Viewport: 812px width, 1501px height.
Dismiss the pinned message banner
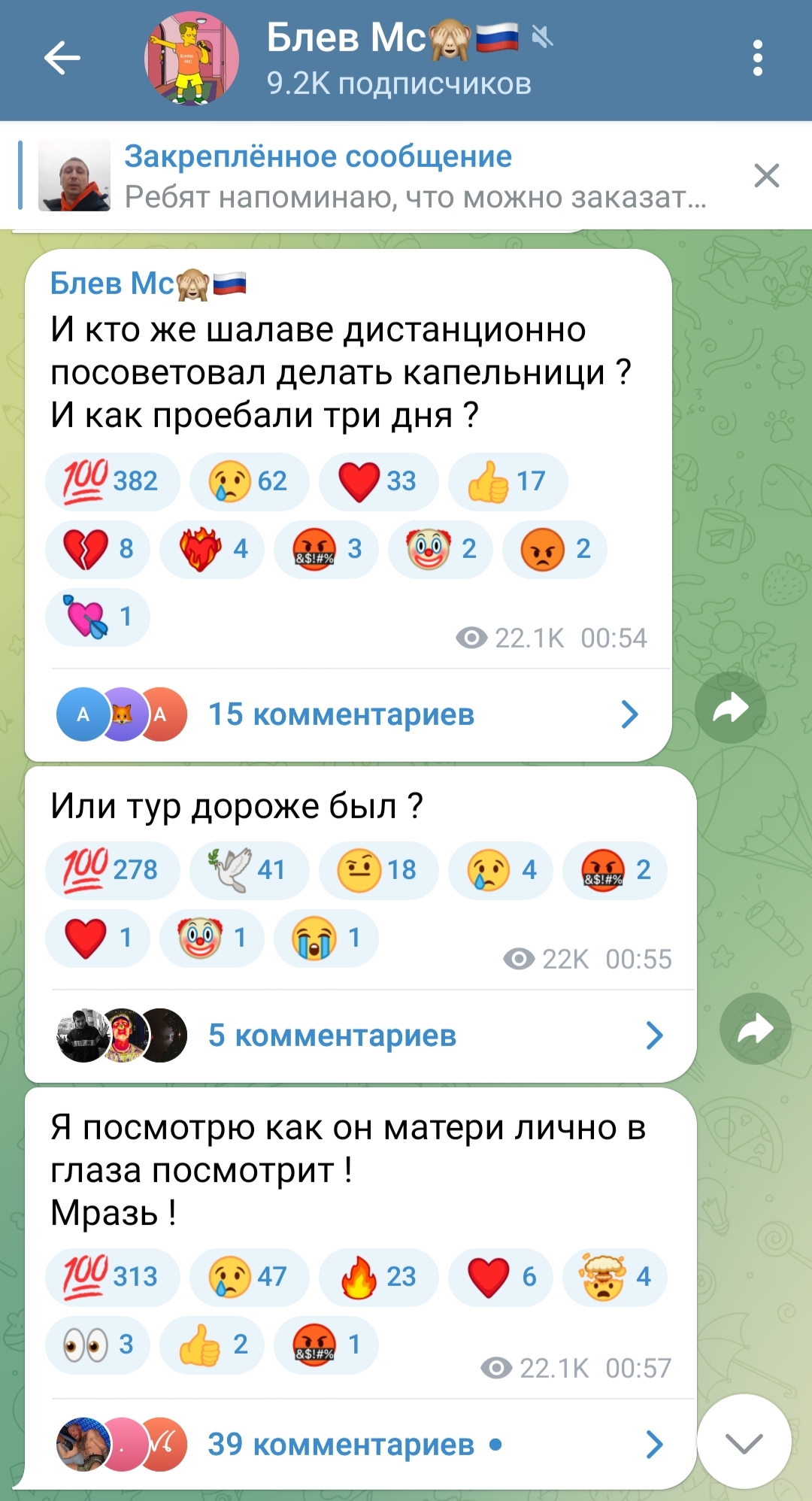tap(766, 176)
